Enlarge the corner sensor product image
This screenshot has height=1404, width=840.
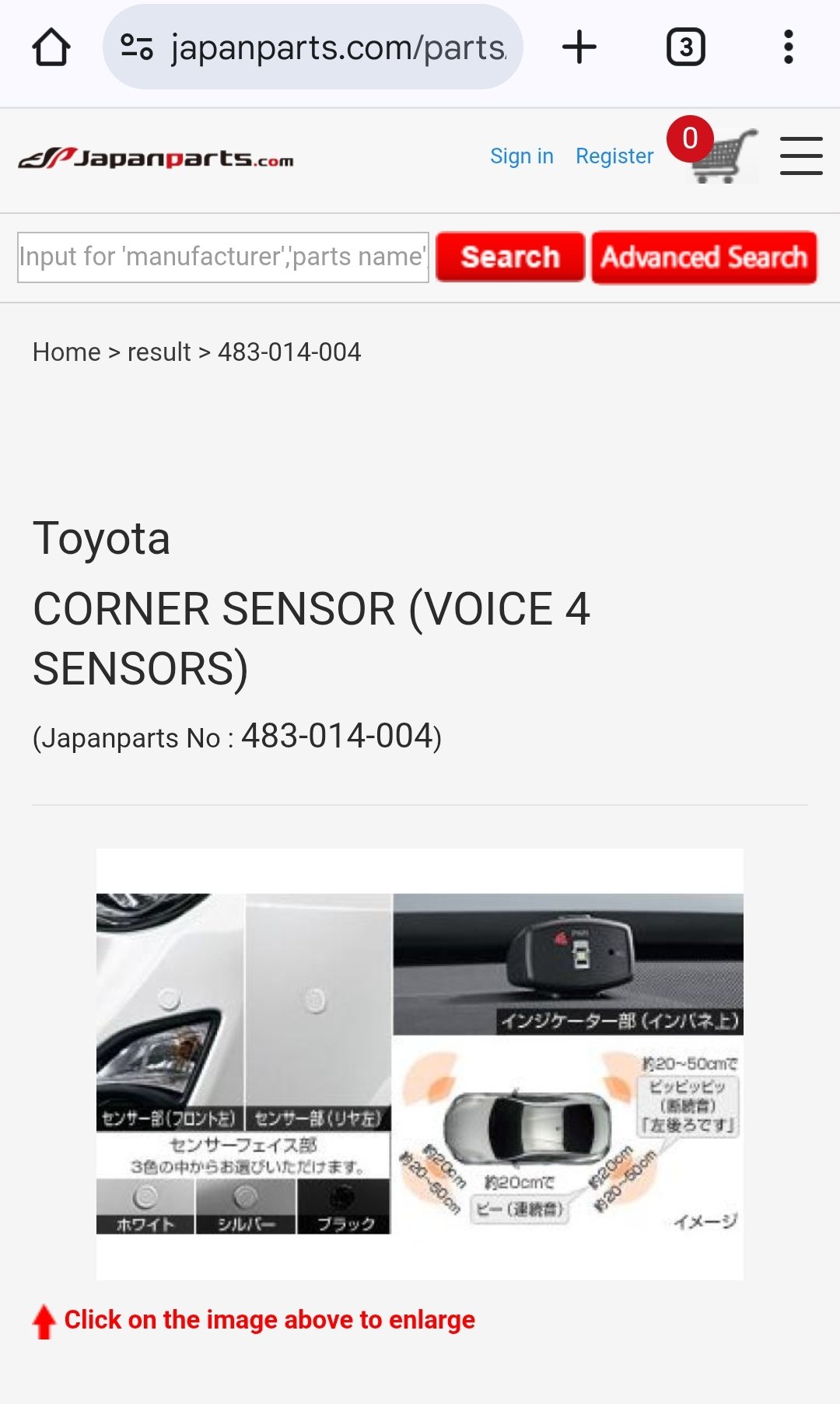point(420,1064)
